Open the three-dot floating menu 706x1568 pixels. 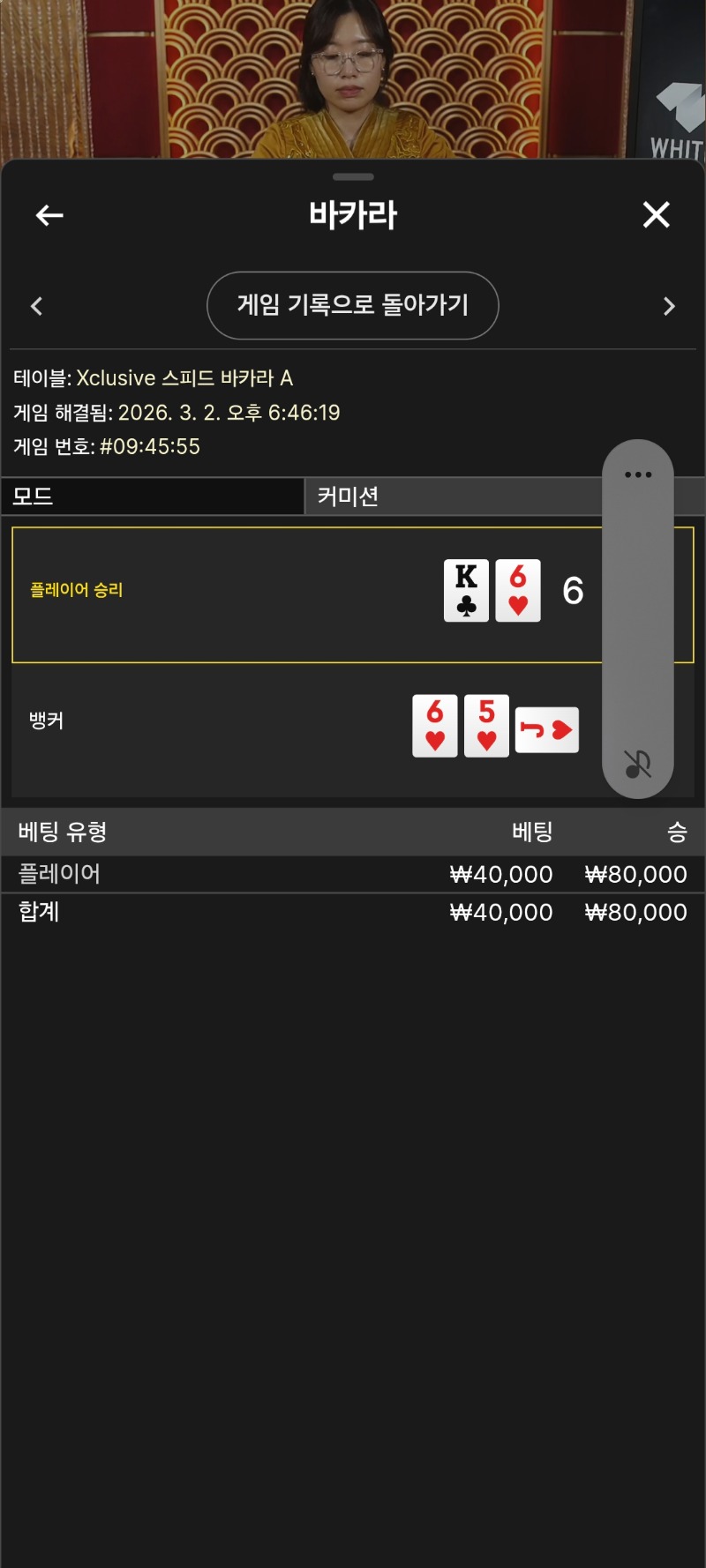tap(638, 474)
